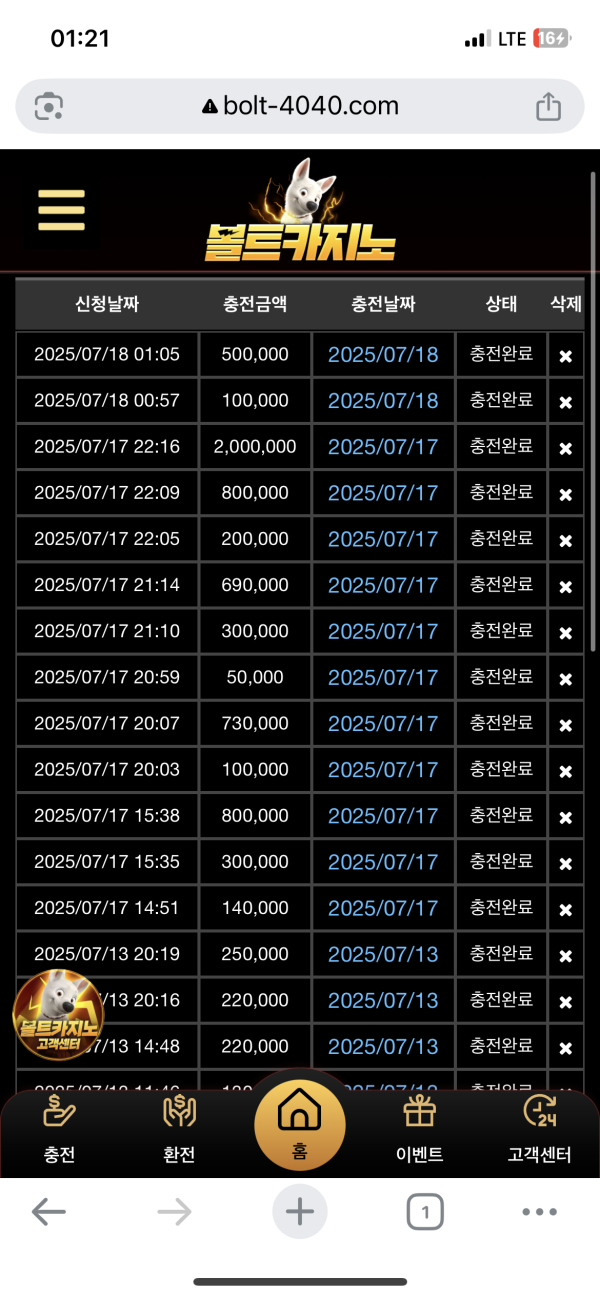Image resolution: width=600 pixels, height=1298 pixels.
Task: Delete the 2025/07/18 01:05 charge record
Action: [x=565, y=356]
